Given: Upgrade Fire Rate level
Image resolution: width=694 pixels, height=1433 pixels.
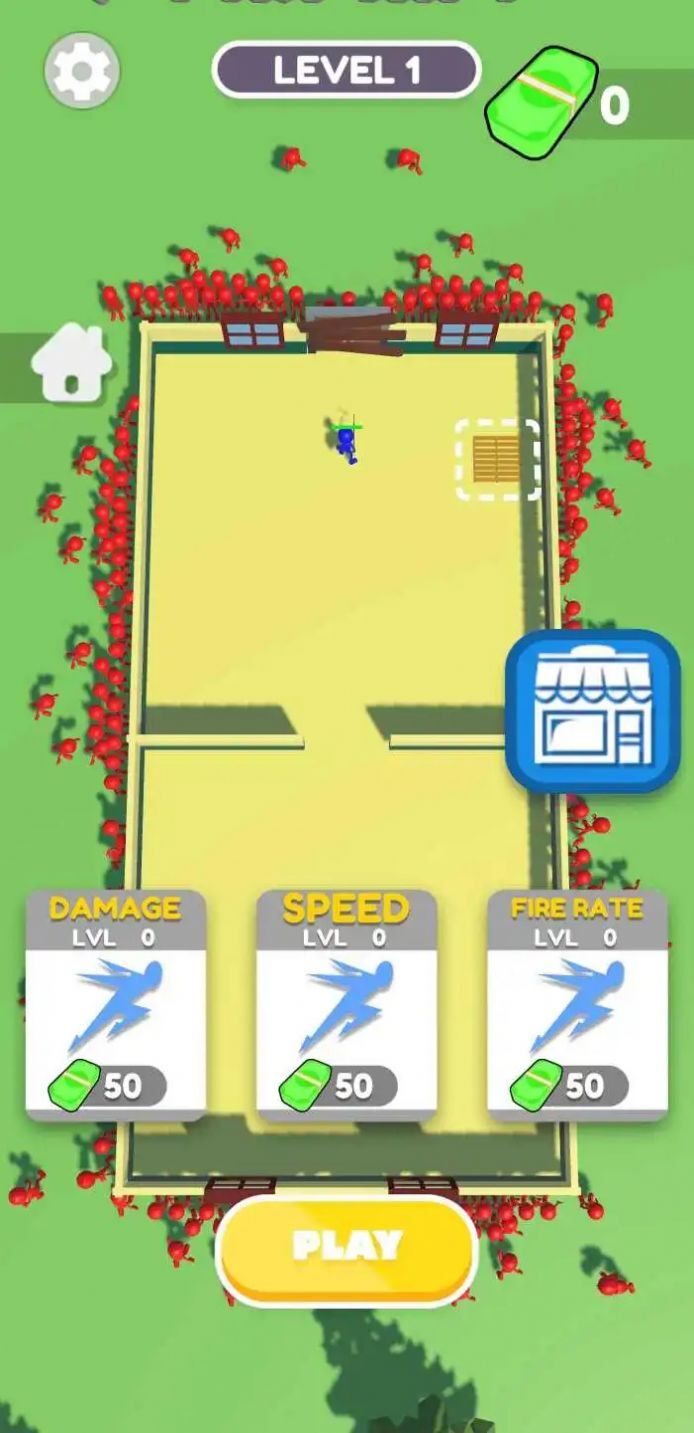Looking at the screenshot, I should coord(577,1005).
